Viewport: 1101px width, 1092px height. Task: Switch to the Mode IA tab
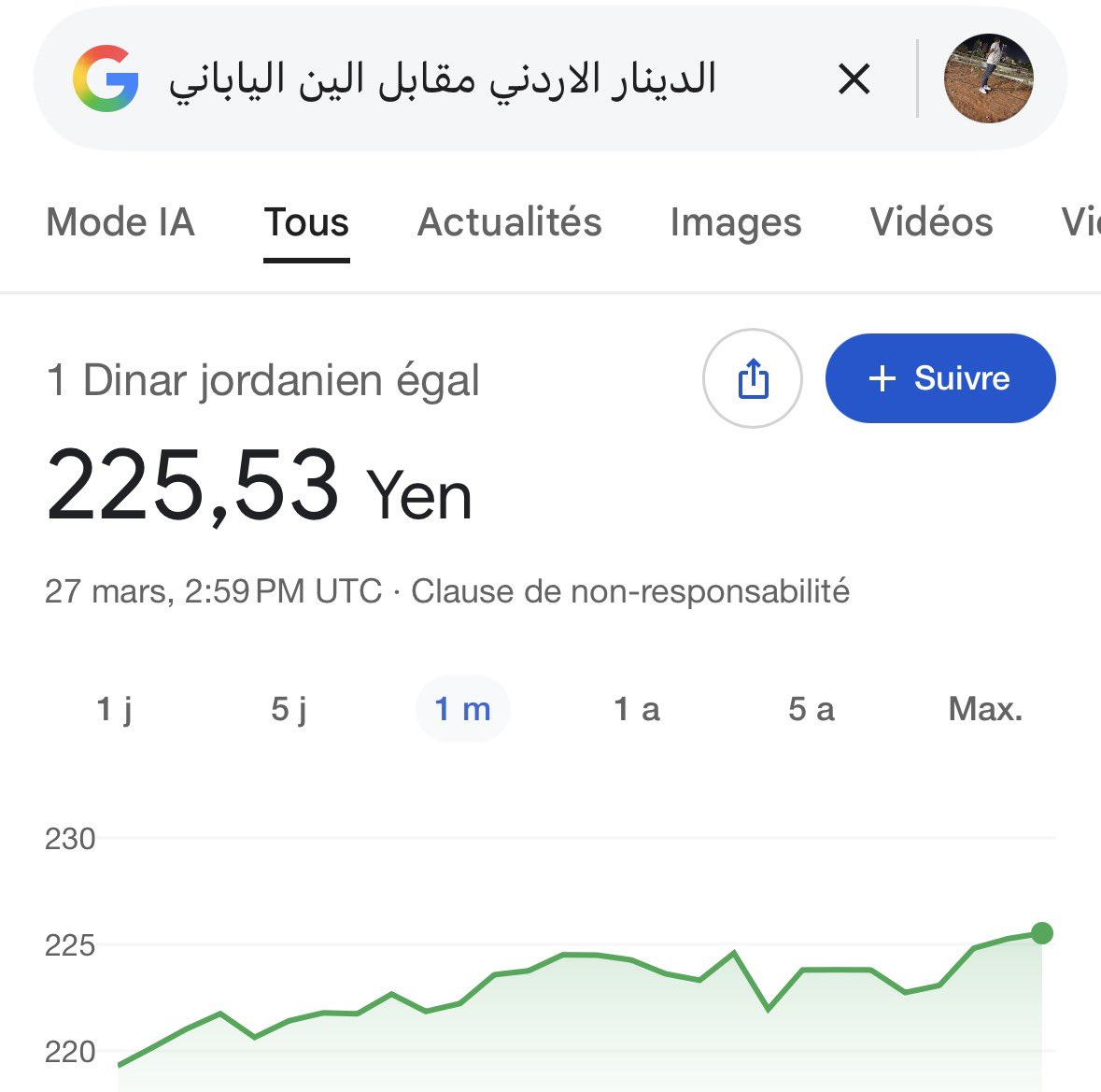pos(120,222)
